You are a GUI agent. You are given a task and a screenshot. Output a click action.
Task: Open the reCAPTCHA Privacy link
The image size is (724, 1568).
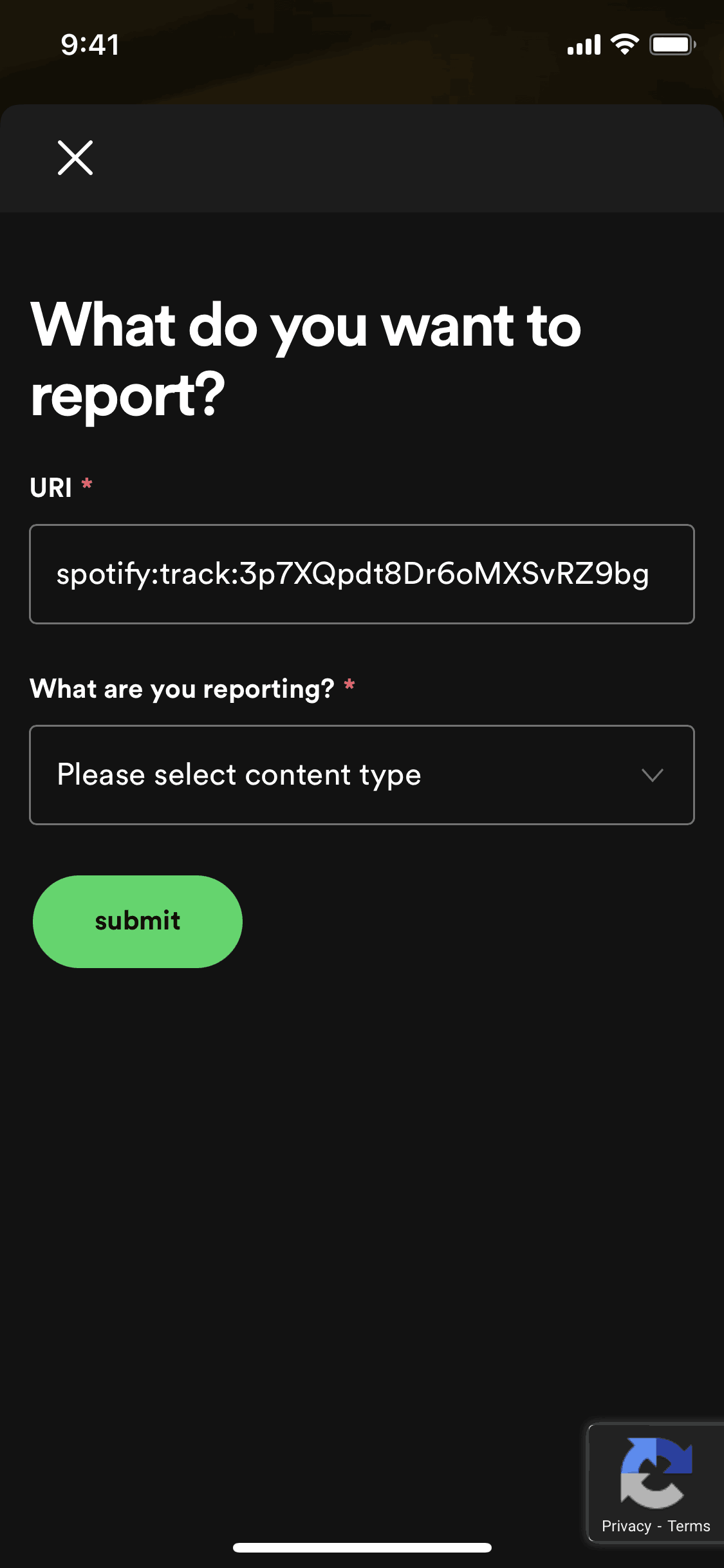(x=626, y=1526)
